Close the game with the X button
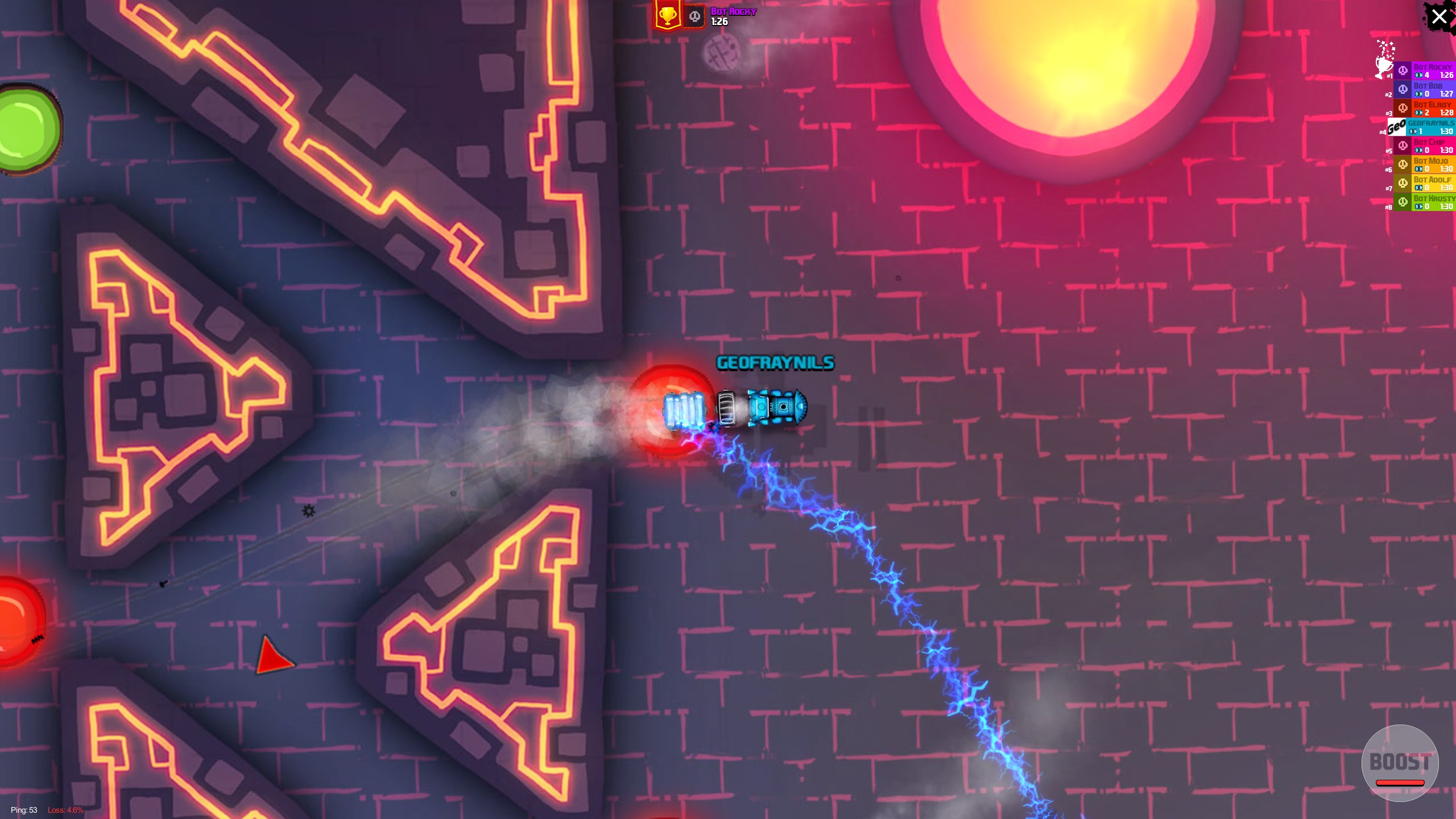 (1439, 16)
